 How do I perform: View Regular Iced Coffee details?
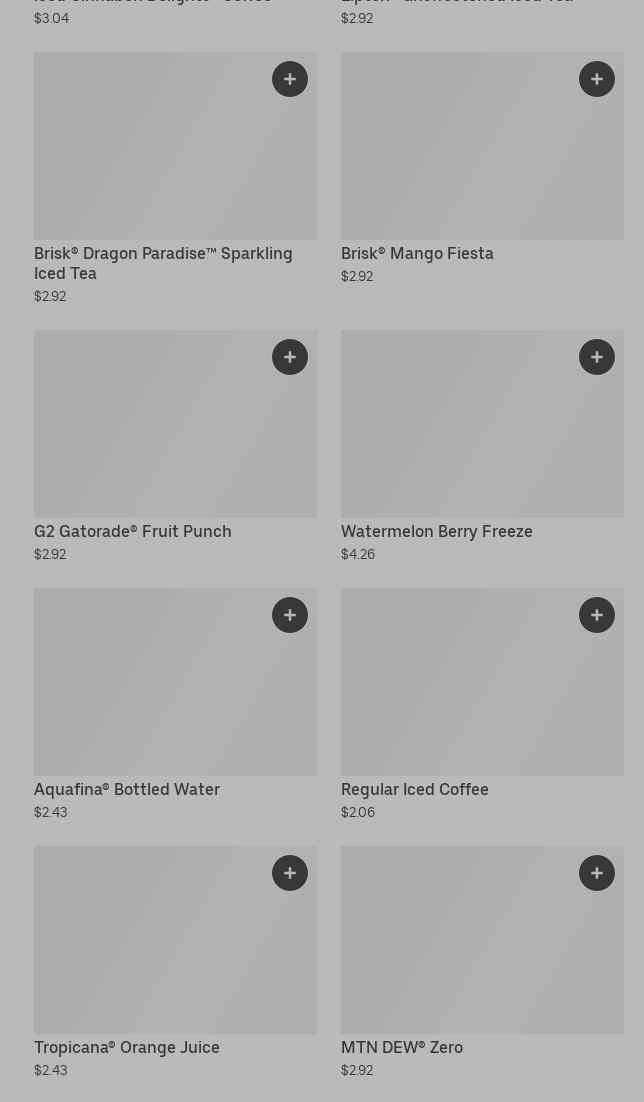[x=415, y=790]
